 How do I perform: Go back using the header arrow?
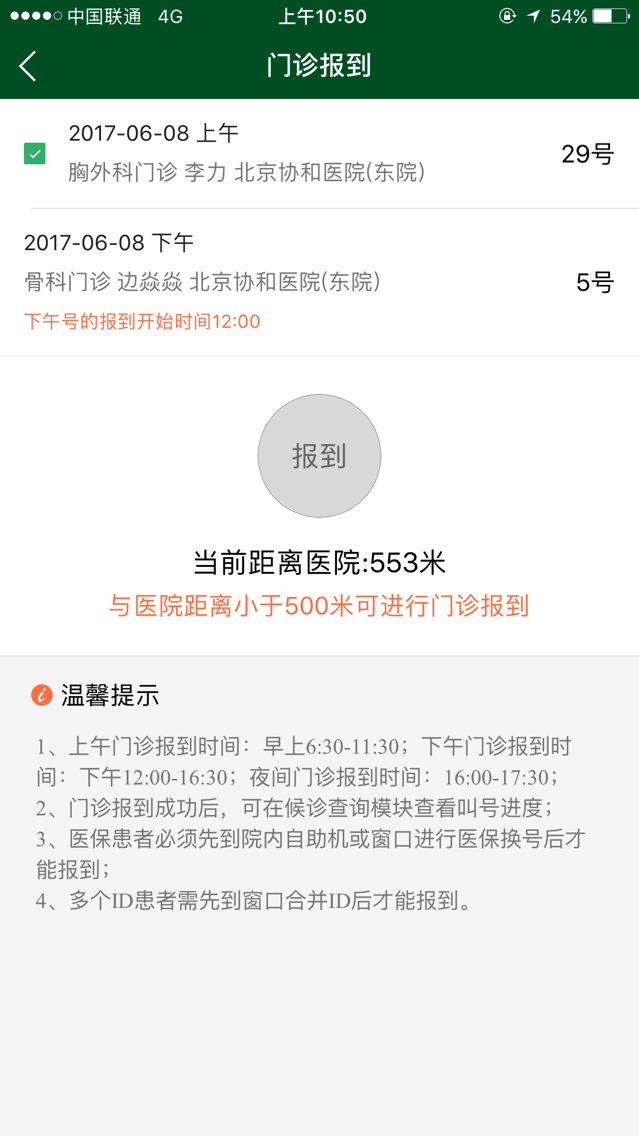click(28, 66)
